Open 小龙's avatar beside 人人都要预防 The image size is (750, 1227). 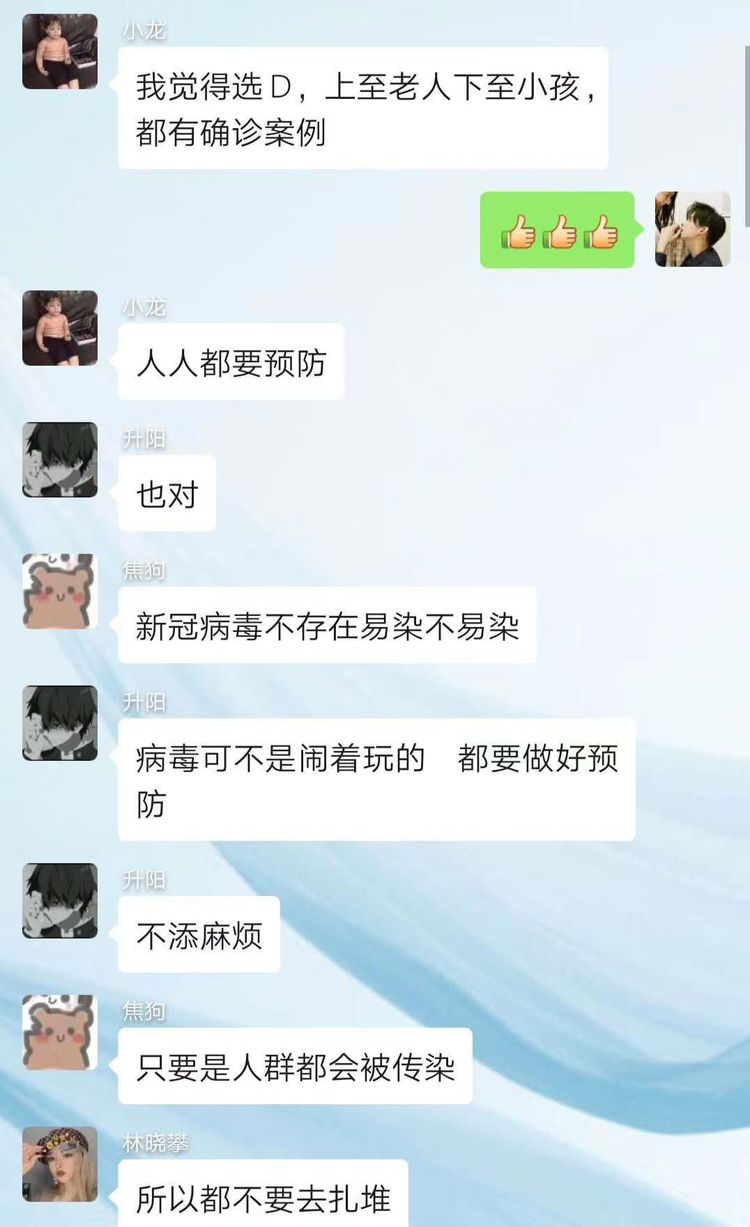click(60, 328)
